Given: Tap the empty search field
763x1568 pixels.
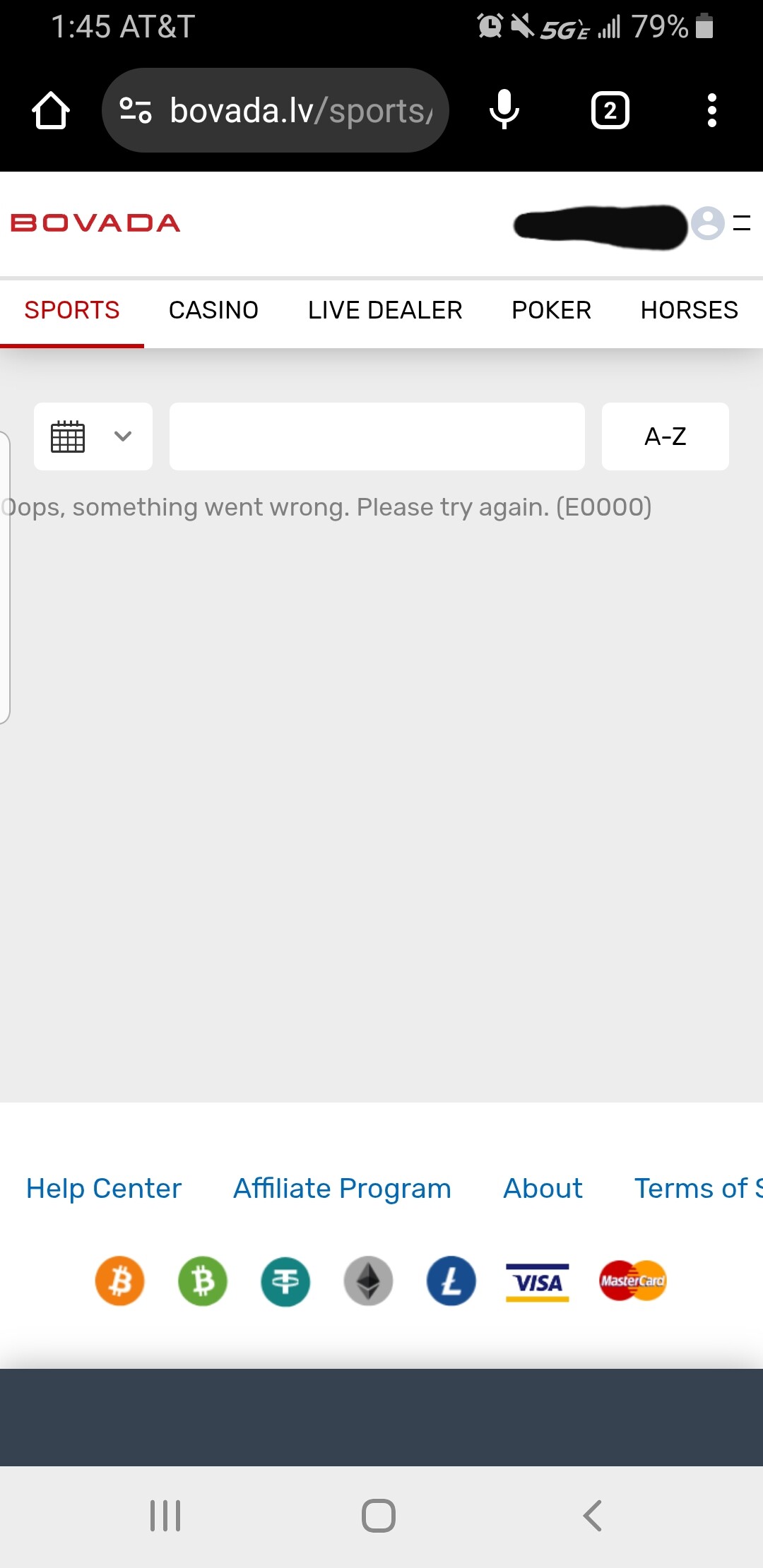Looking at the screenshot, I should 377,436.
